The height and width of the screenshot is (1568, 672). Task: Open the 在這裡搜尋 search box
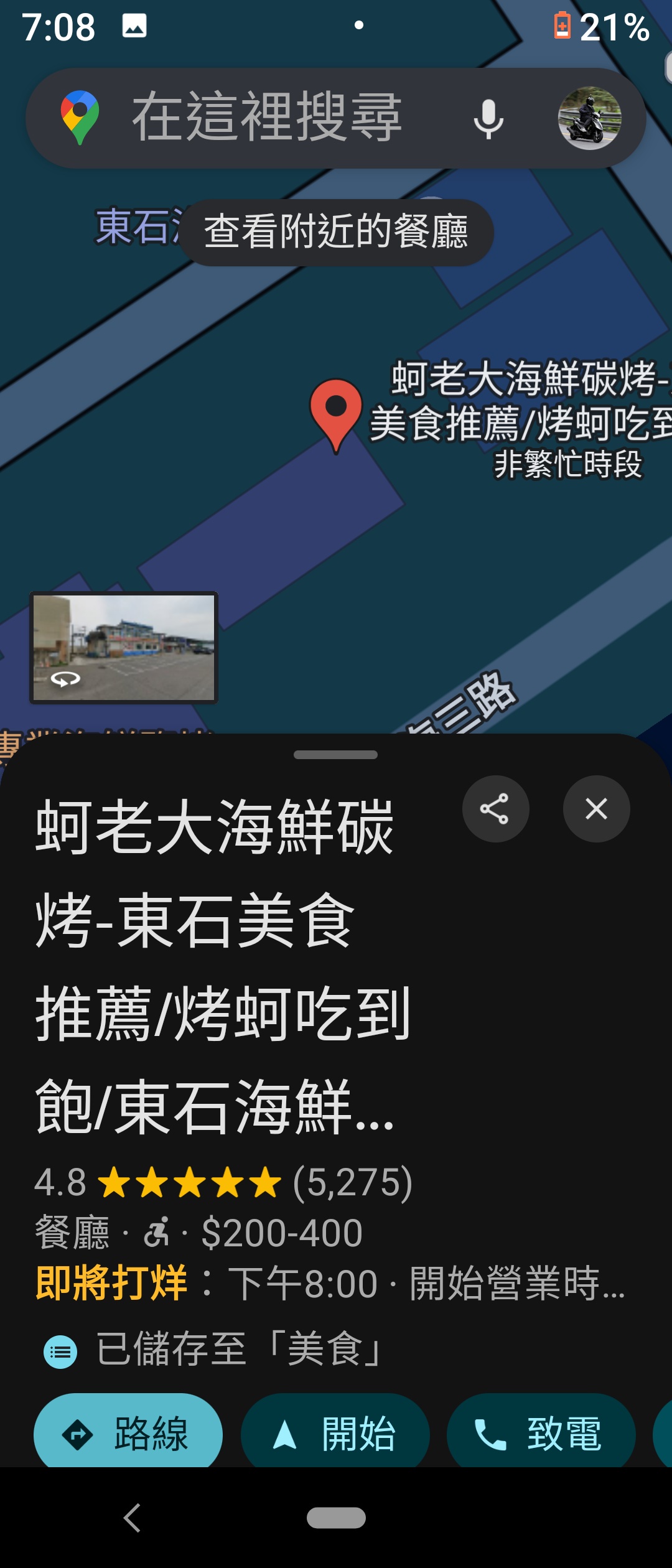click(268, 117)
